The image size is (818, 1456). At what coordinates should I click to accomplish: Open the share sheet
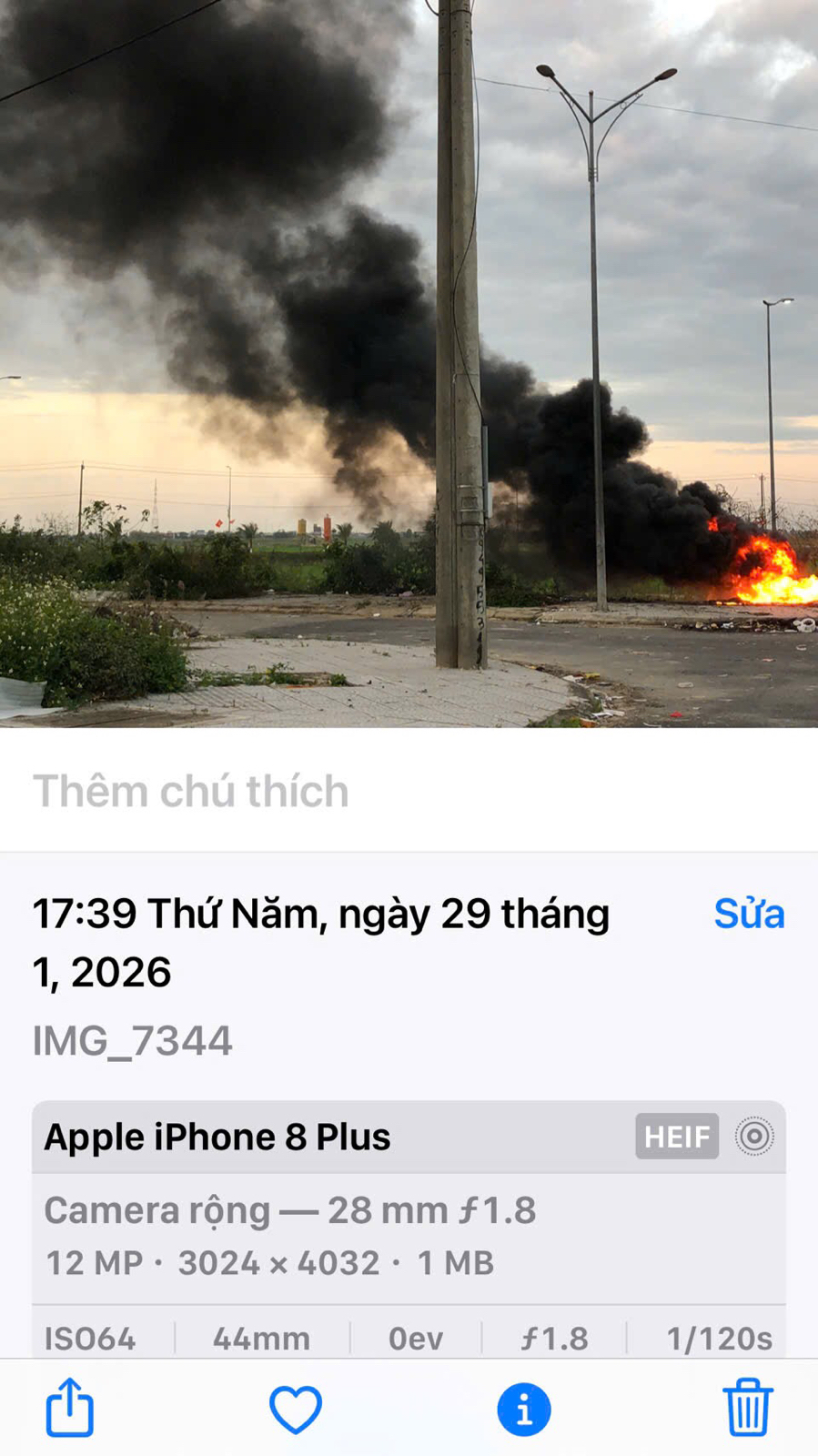pyautogui.click(x=70, y=1408)
